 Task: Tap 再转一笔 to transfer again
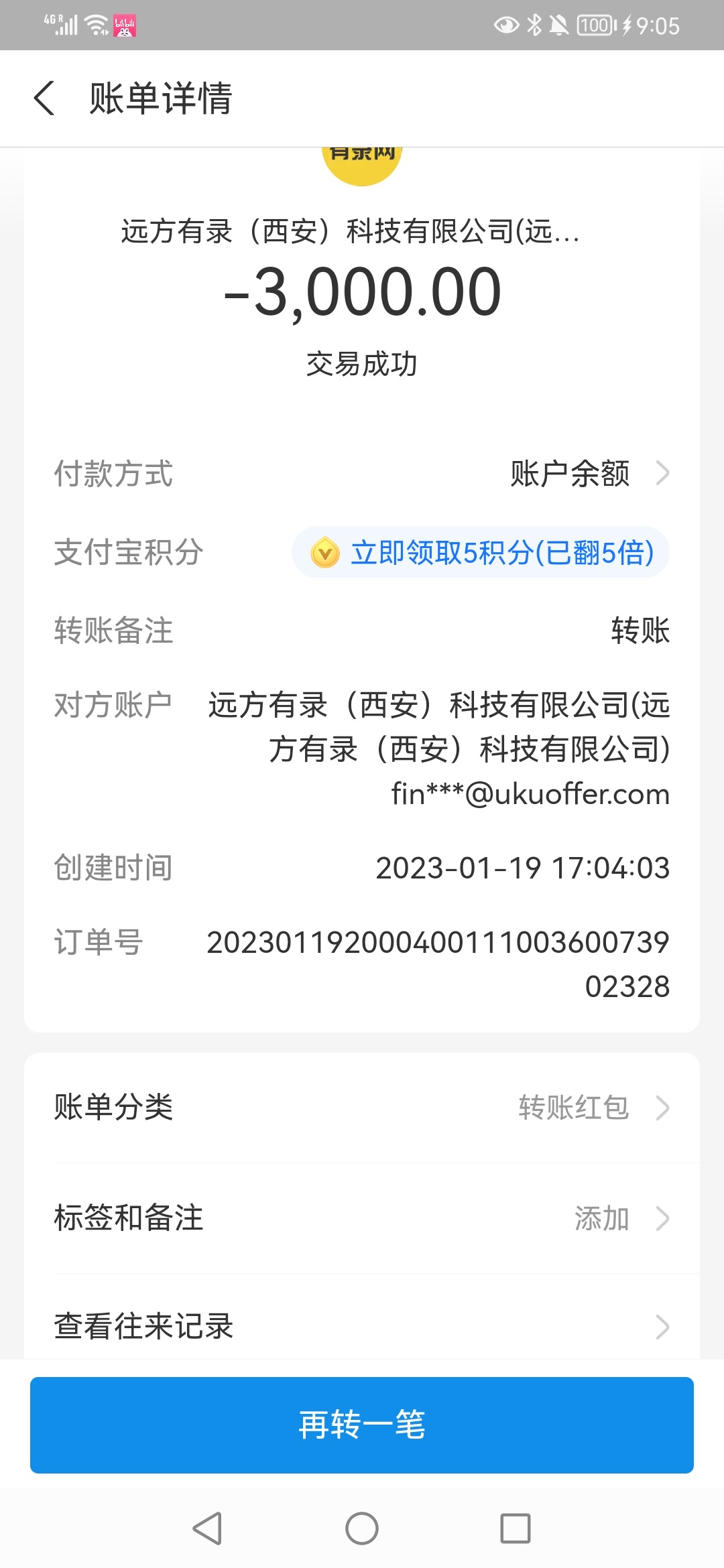[362, 1425]
